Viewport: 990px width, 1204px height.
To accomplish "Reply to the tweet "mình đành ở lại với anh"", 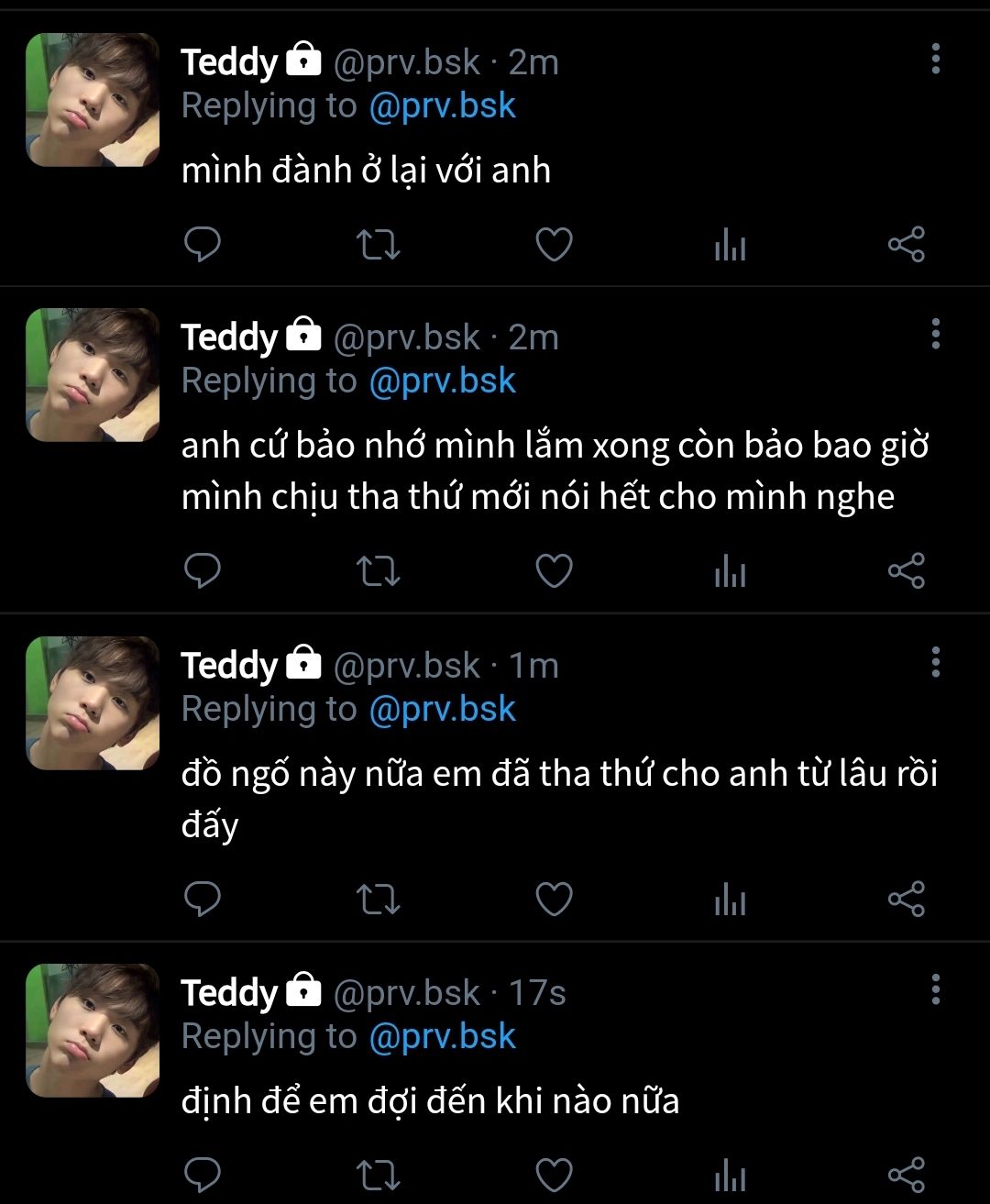I will coord(203,245).
